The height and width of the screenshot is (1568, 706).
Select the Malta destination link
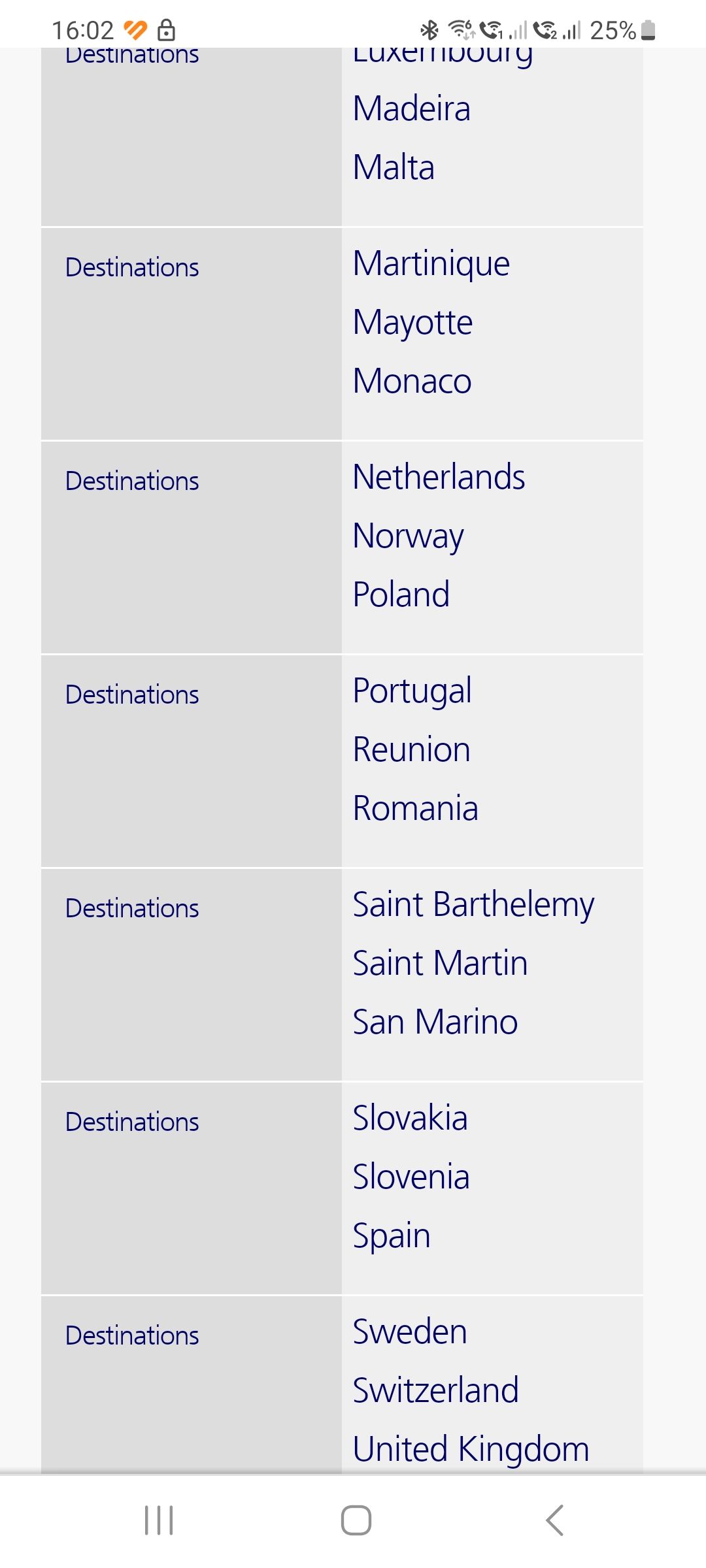(x=393, y=168)
